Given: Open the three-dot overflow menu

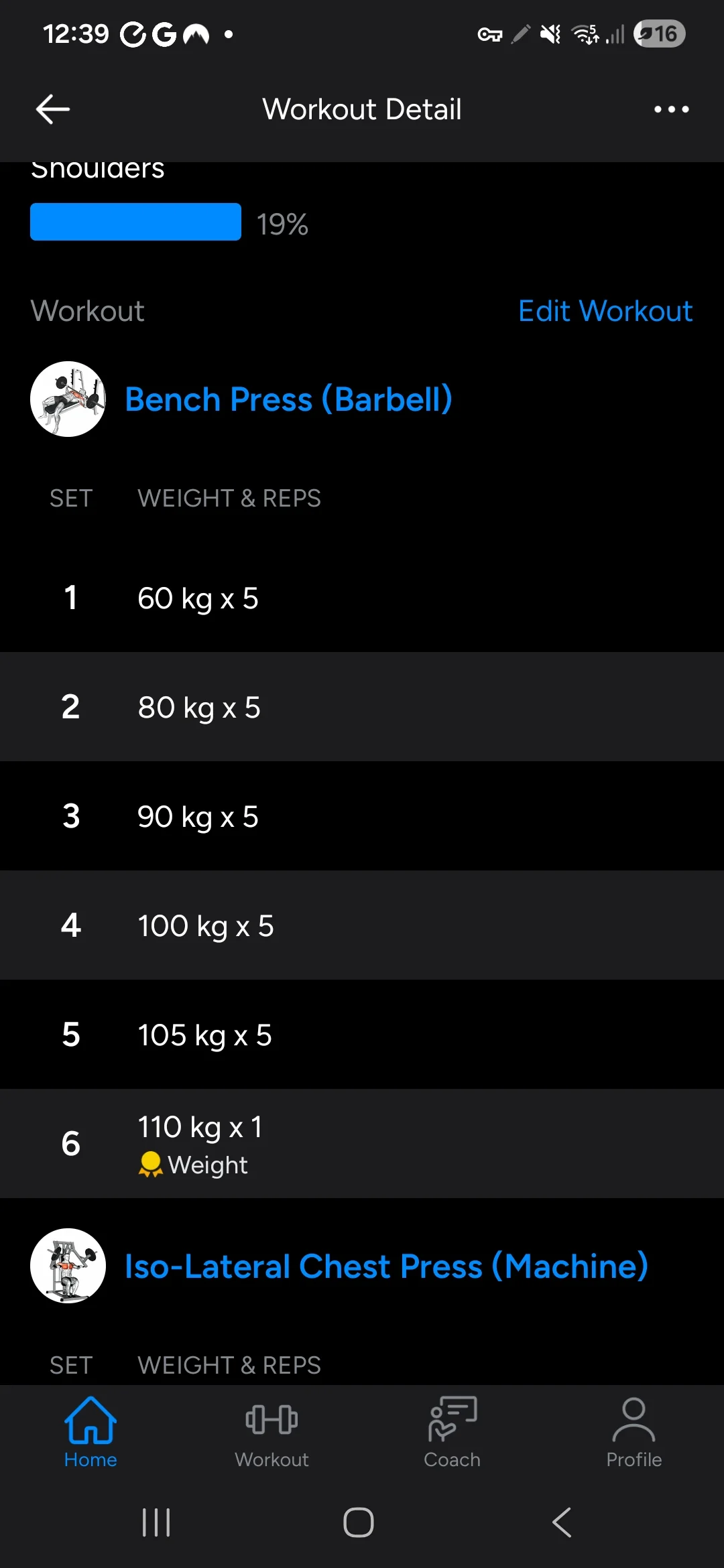Looking at the screenshot, I should click(x=671, y=109).
